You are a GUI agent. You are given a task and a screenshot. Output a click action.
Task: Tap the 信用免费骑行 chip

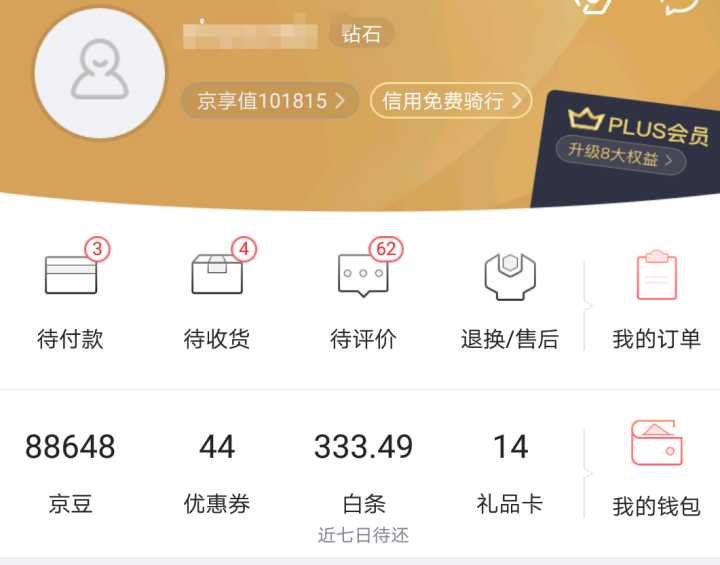(450, 101)
